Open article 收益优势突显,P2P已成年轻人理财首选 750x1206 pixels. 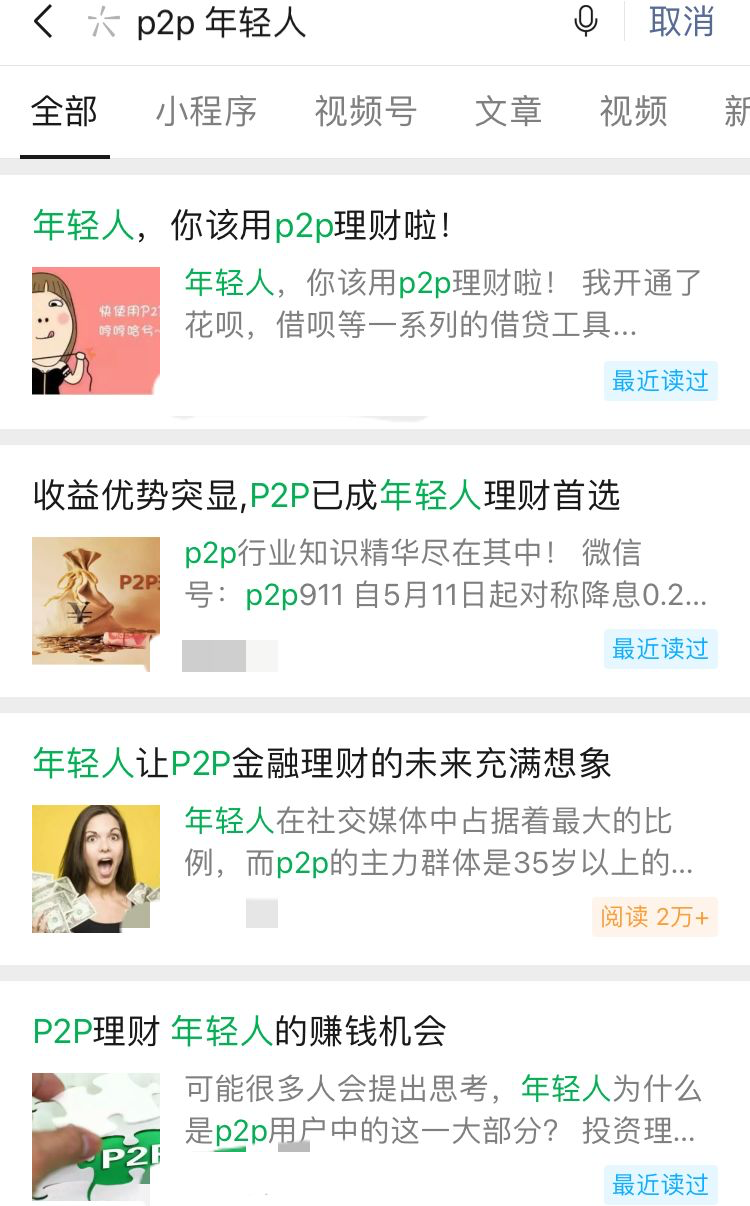click(x=327, y=495)
